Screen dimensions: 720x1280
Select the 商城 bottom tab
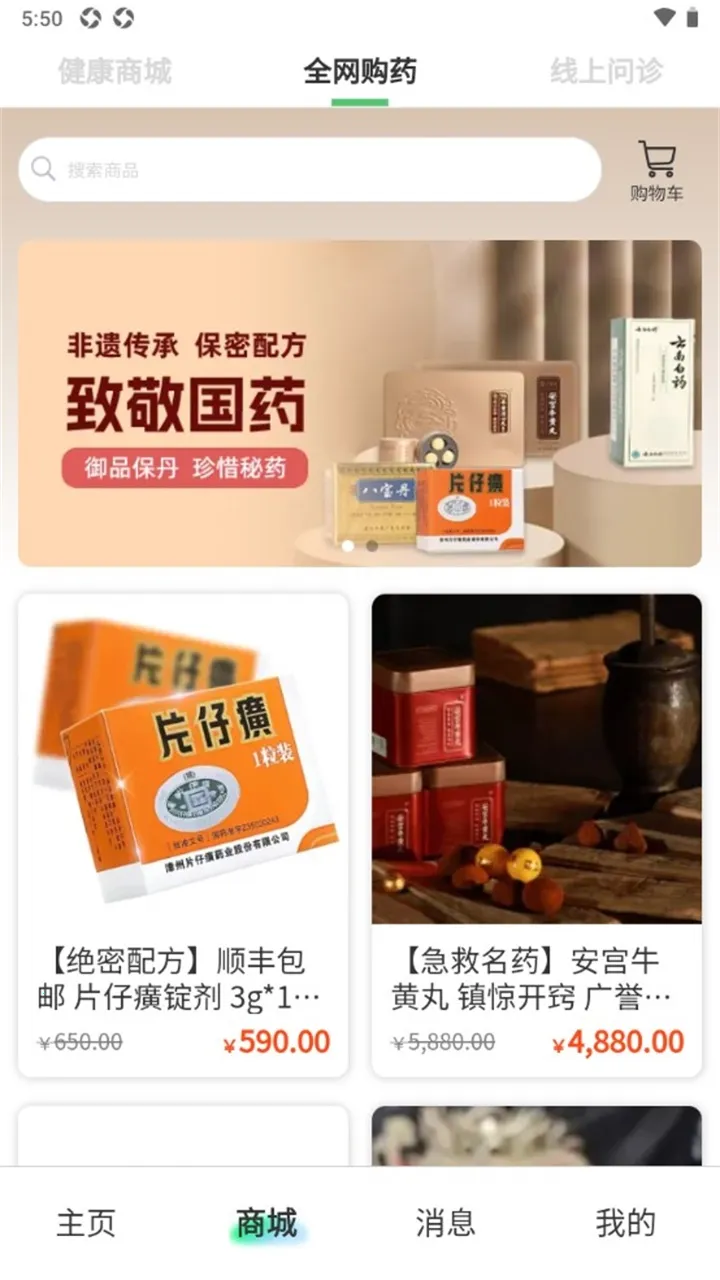click(x=266, y=1222)
